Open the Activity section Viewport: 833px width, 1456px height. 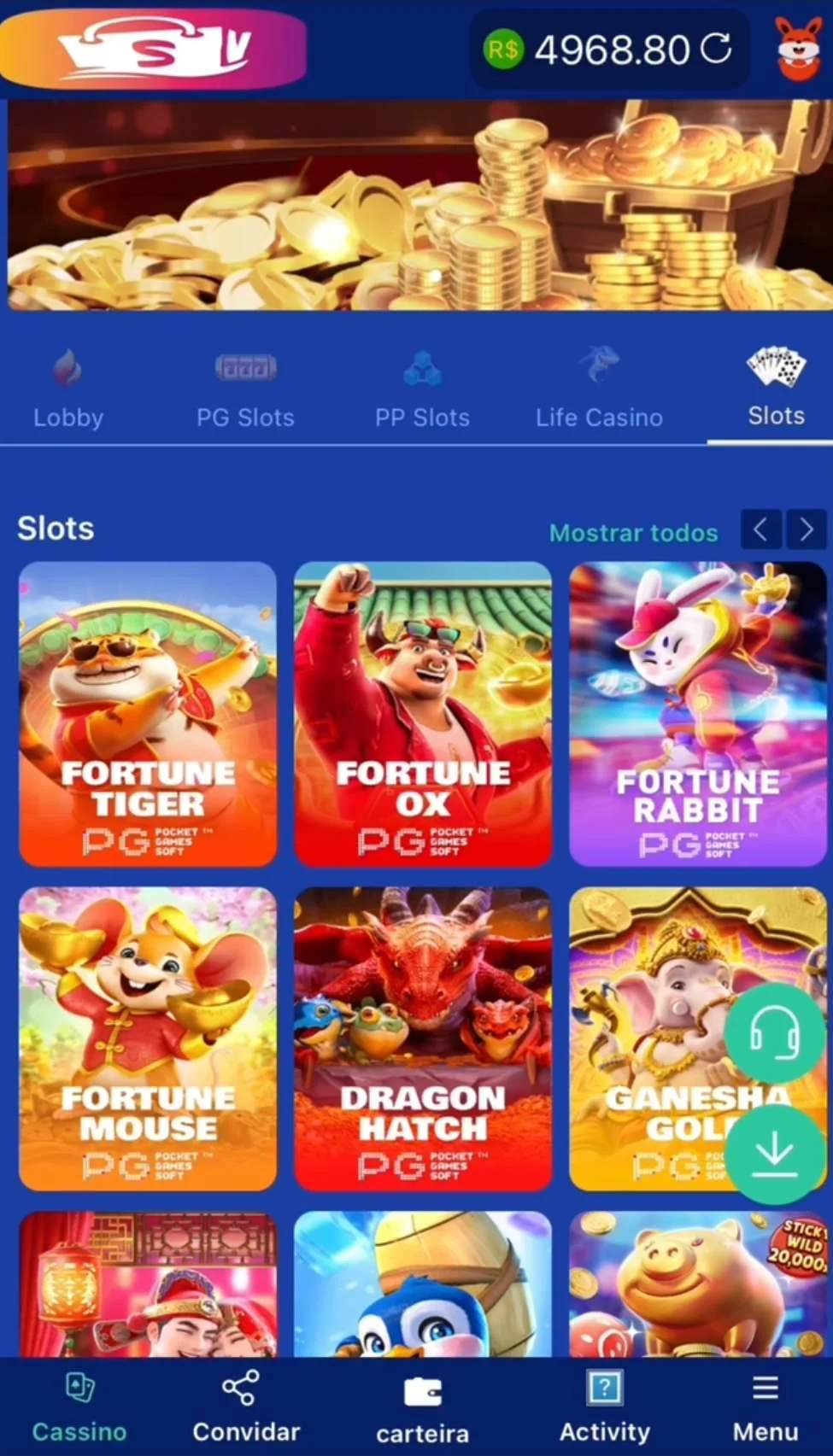click(605, 1406)
